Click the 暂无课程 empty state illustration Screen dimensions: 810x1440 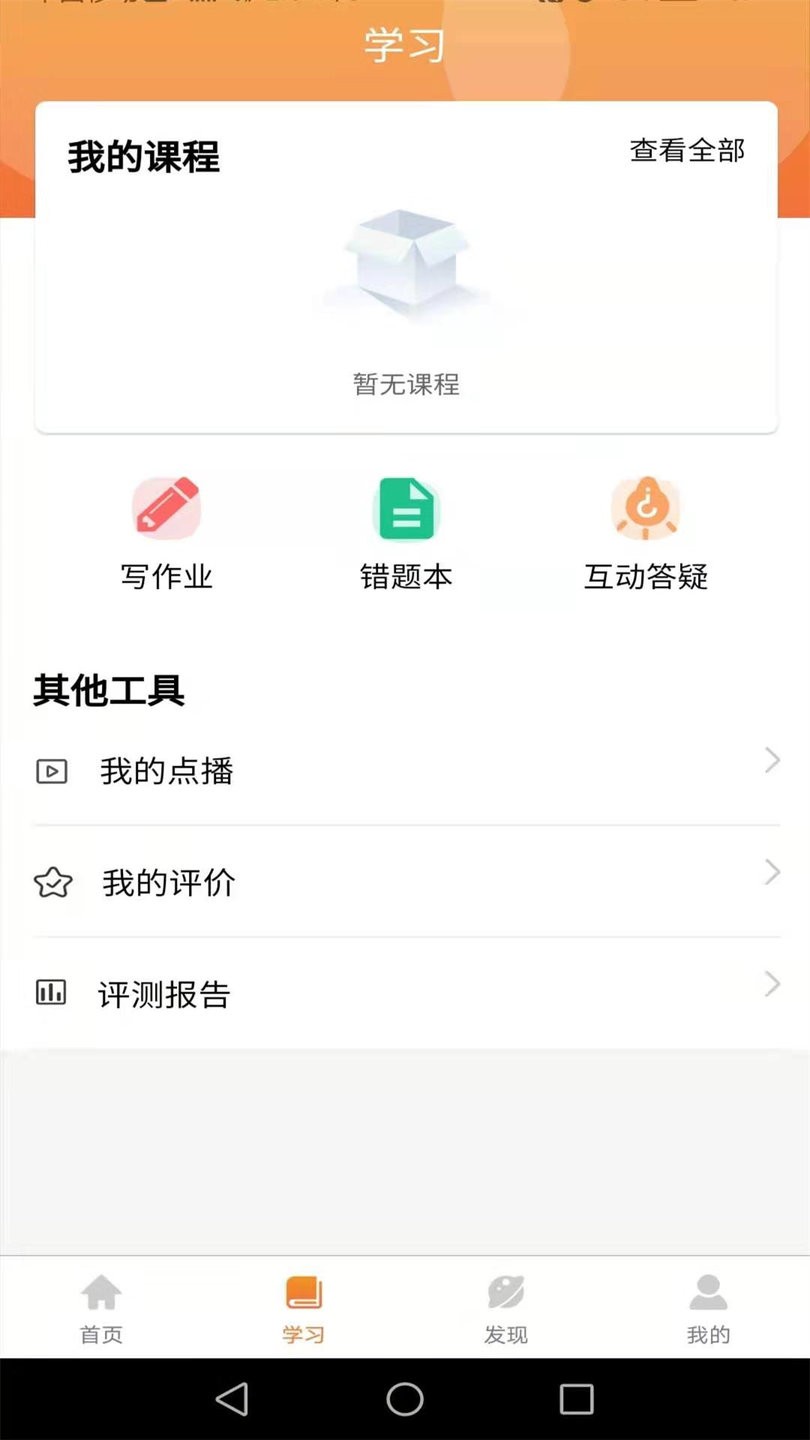pyautogui.click(x=405, y=280)
